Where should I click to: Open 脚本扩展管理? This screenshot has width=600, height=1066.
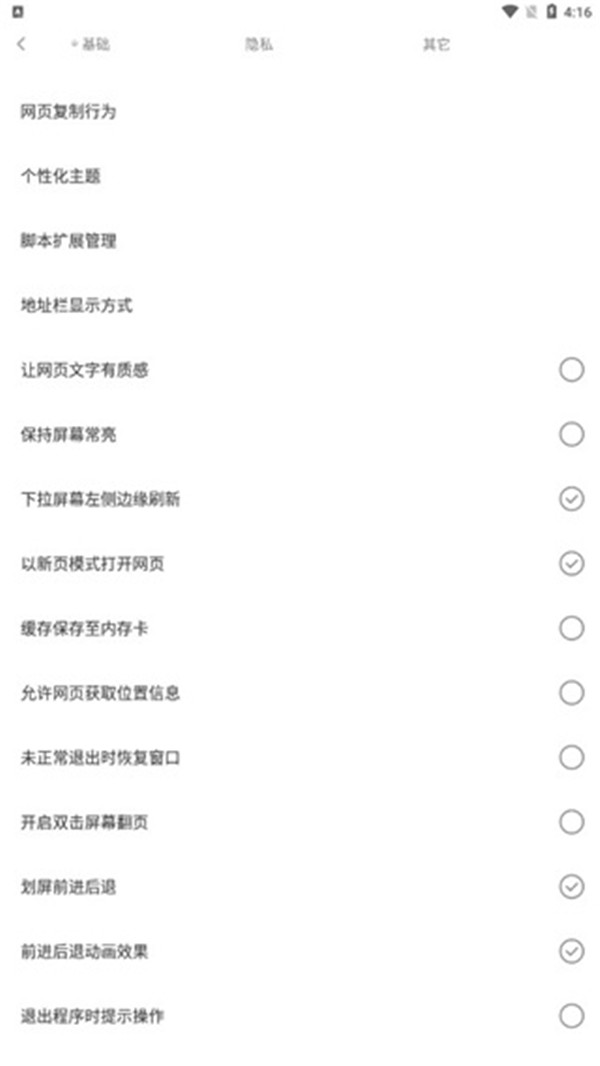point(69,241)
